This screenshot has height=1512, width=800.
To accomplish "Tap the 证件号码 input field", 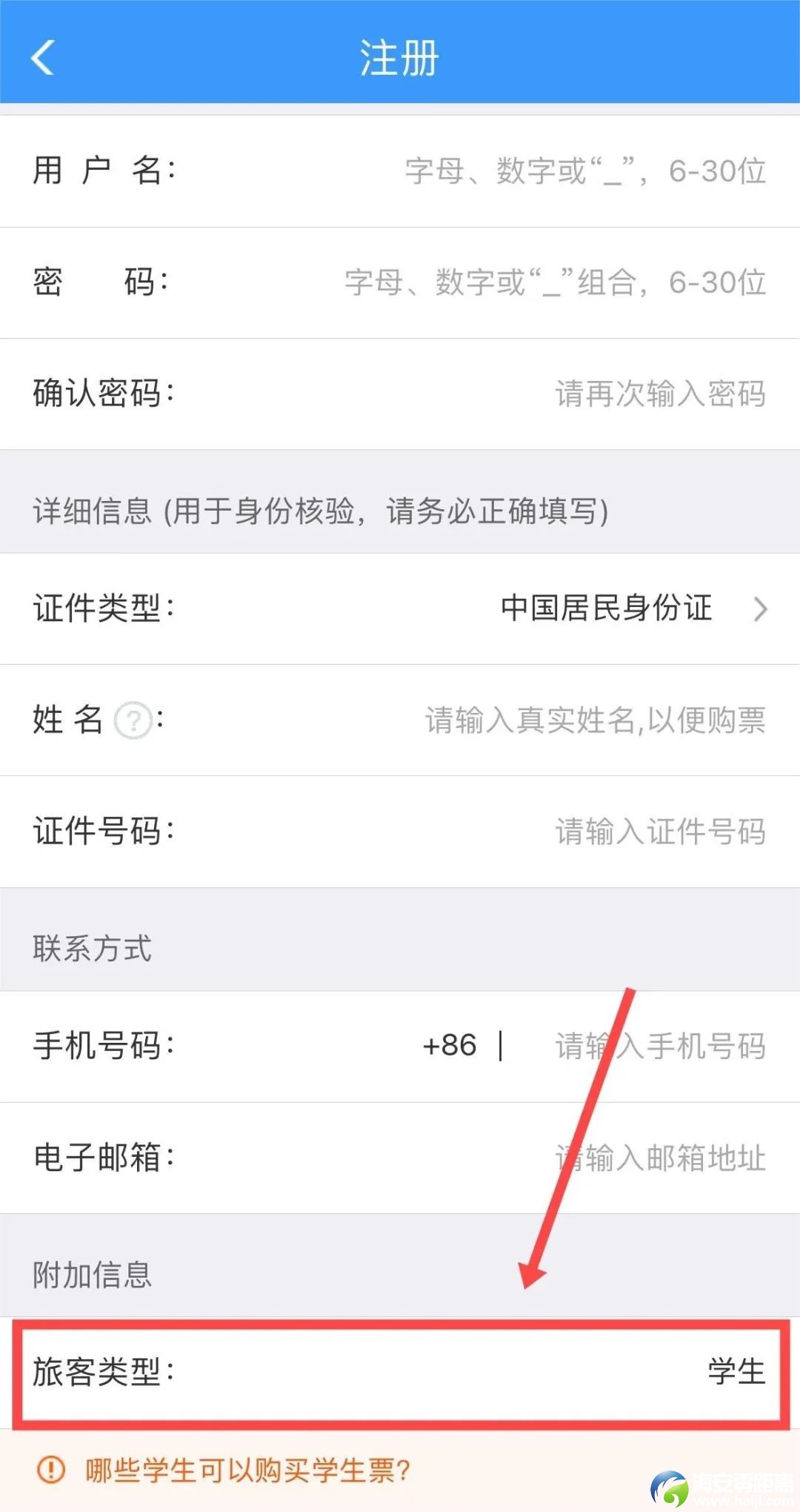I will tap(659, 831).
